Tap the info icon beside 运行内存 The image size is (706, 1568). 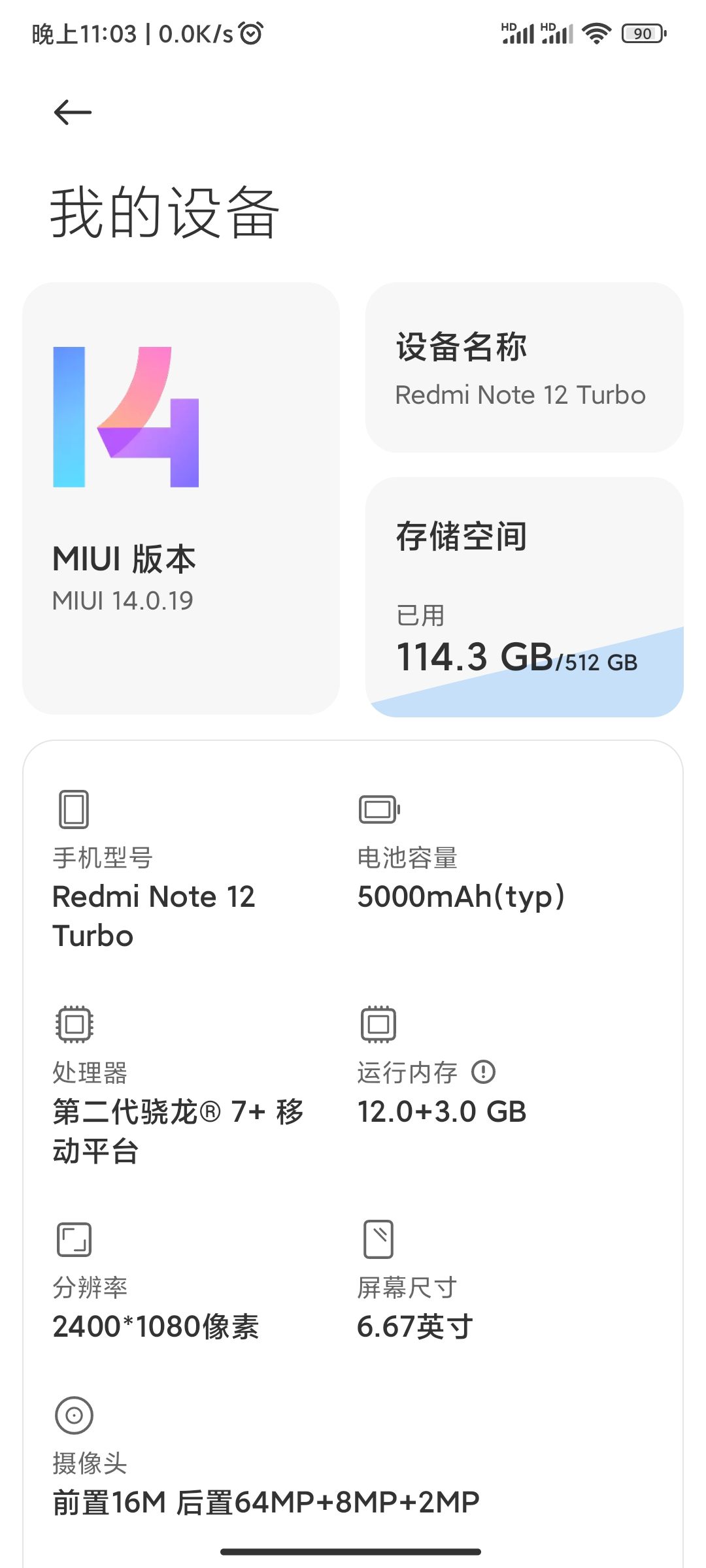pos(483,1071)
